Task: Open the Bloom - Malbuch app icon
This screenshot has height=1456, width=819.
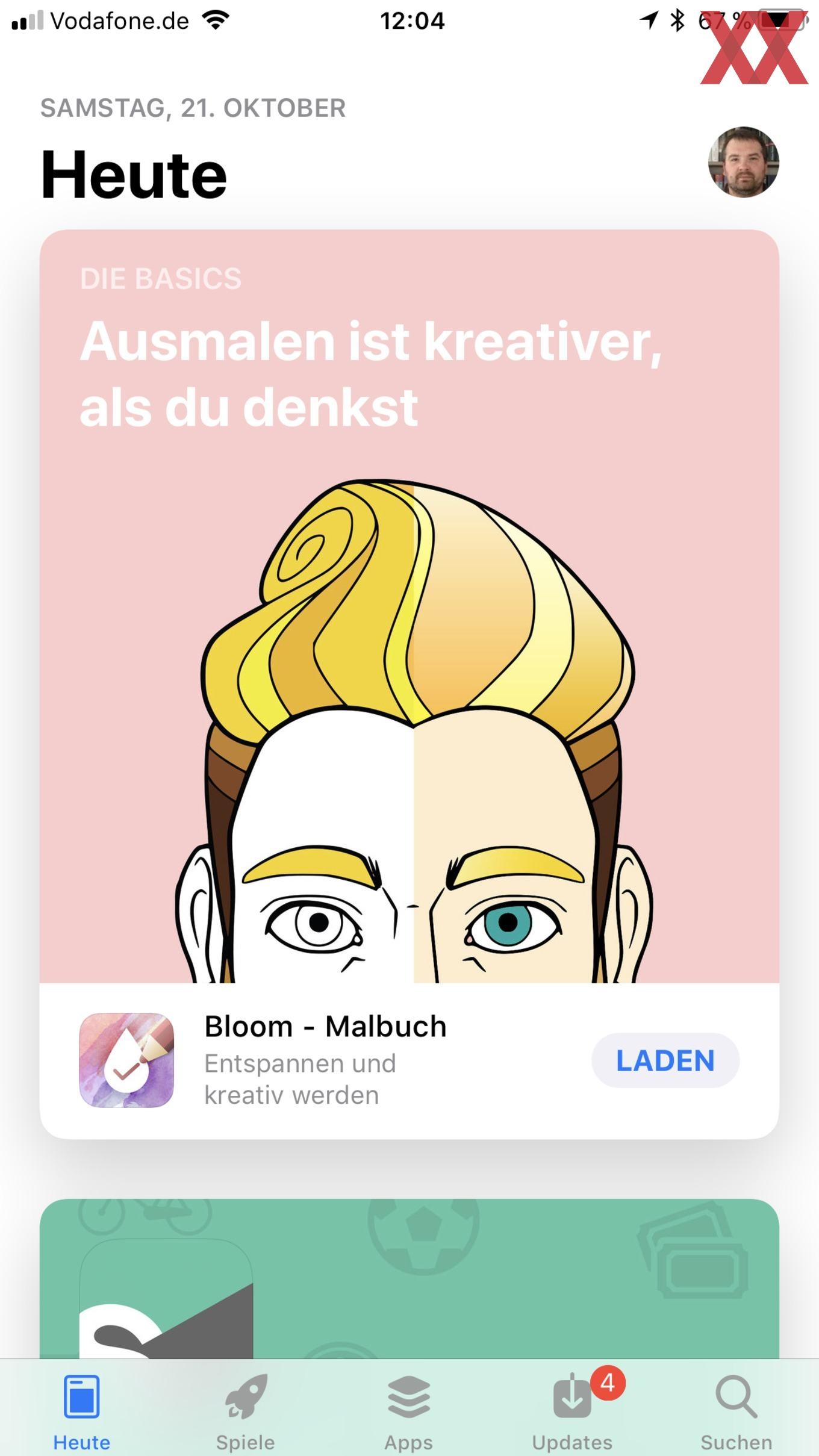Action: click(126, 1060)
